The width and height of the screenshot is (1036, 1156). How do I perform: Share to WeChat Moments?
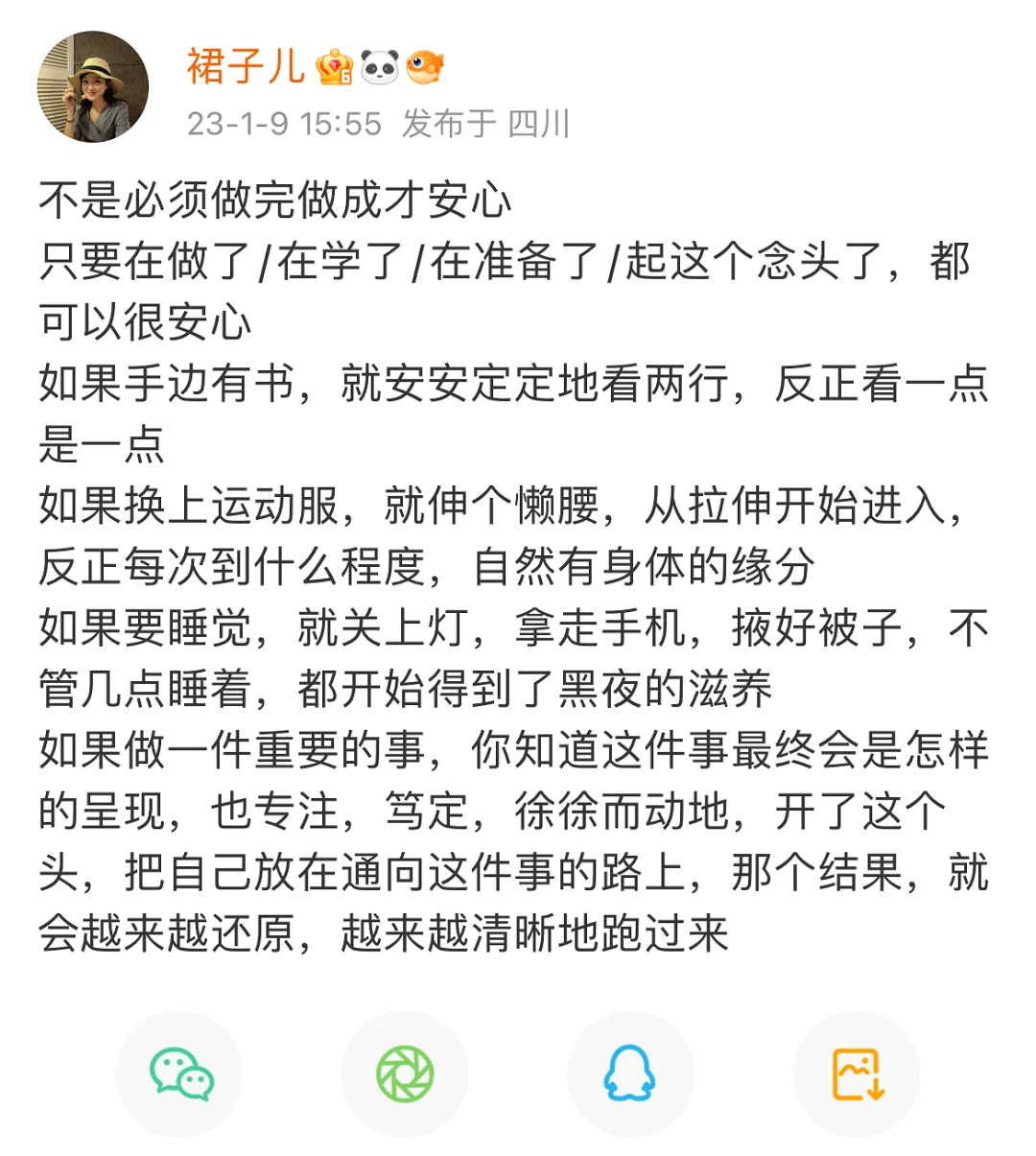pos(404,1074)
